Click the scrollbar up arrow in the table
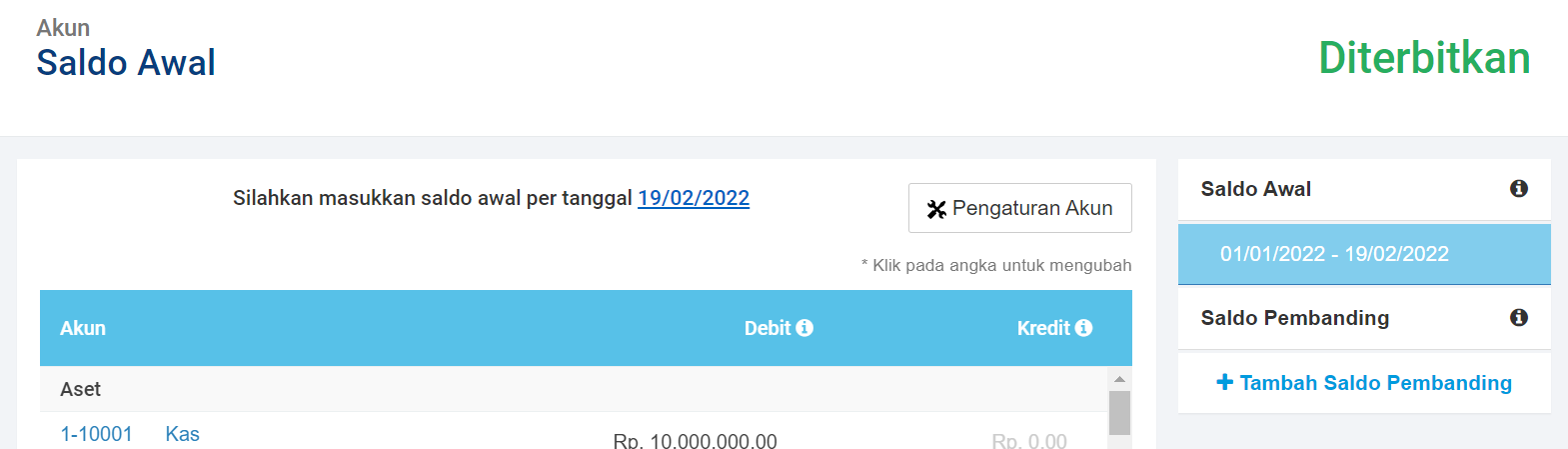This screenshot has height=449, width=1568. pyautogui.click(x=1119, y=379)
